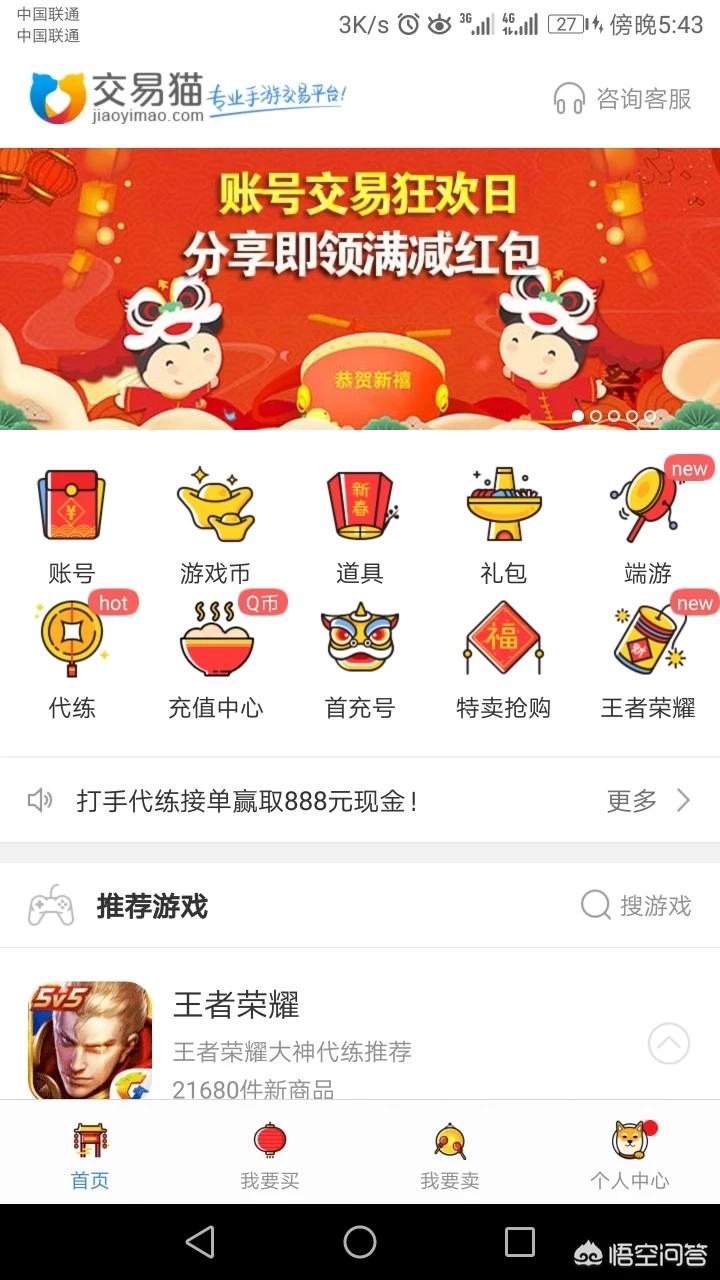Open the 账号交易狂欢日 promotional banner

point(360,288)
